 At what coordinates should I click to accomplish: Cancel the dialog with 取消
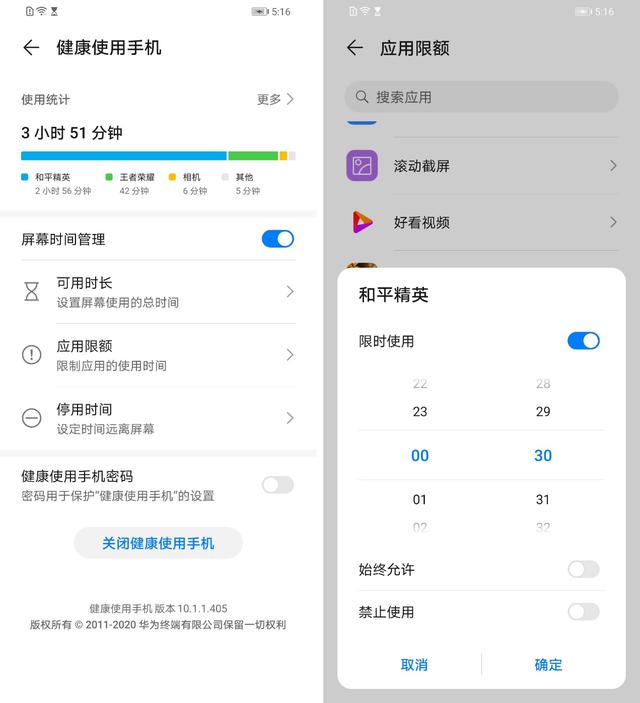click(x=414, y=665)
